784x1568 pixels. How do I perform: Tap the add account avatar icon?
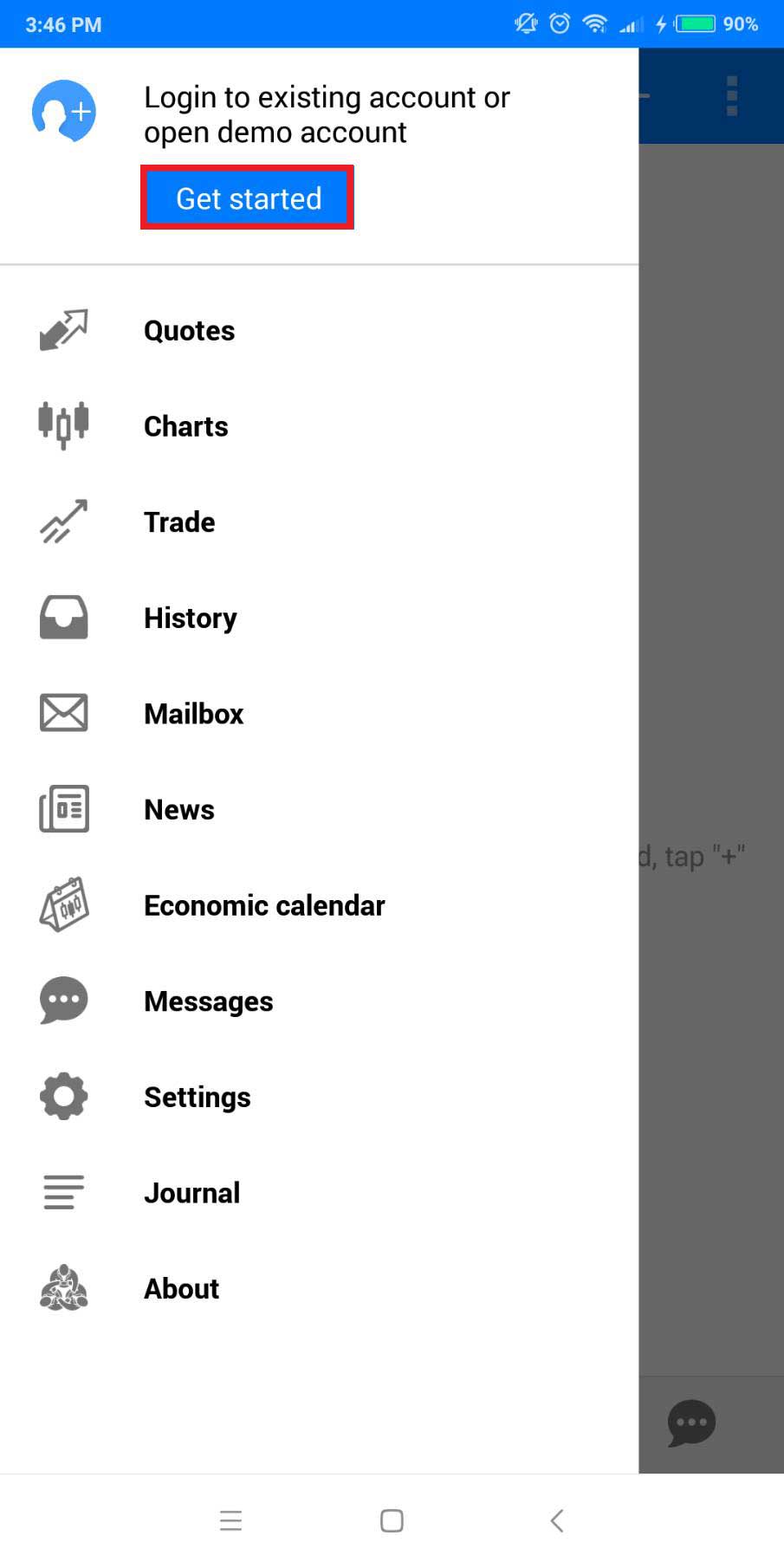click(63, 111)
